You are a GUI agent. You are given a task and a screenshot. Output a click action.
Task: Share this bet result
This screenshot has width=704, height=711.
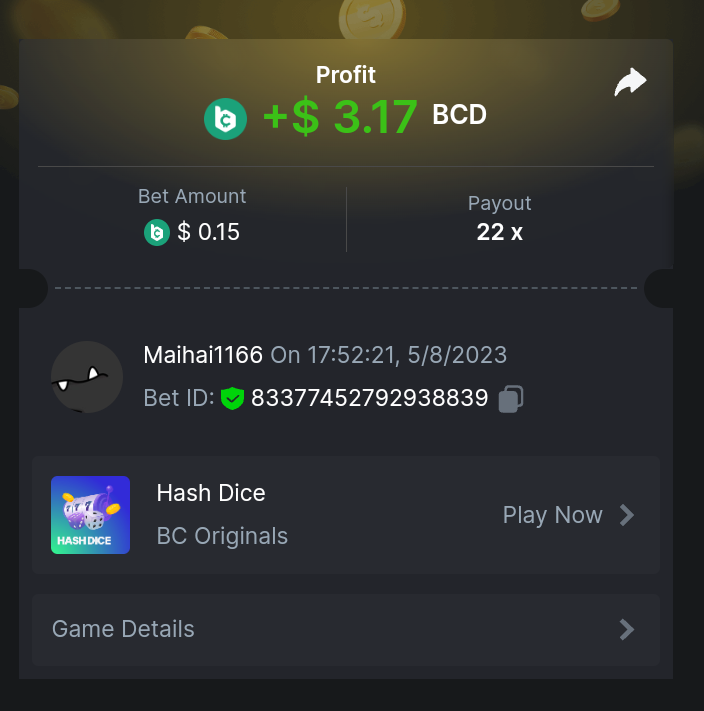[630, 83]
